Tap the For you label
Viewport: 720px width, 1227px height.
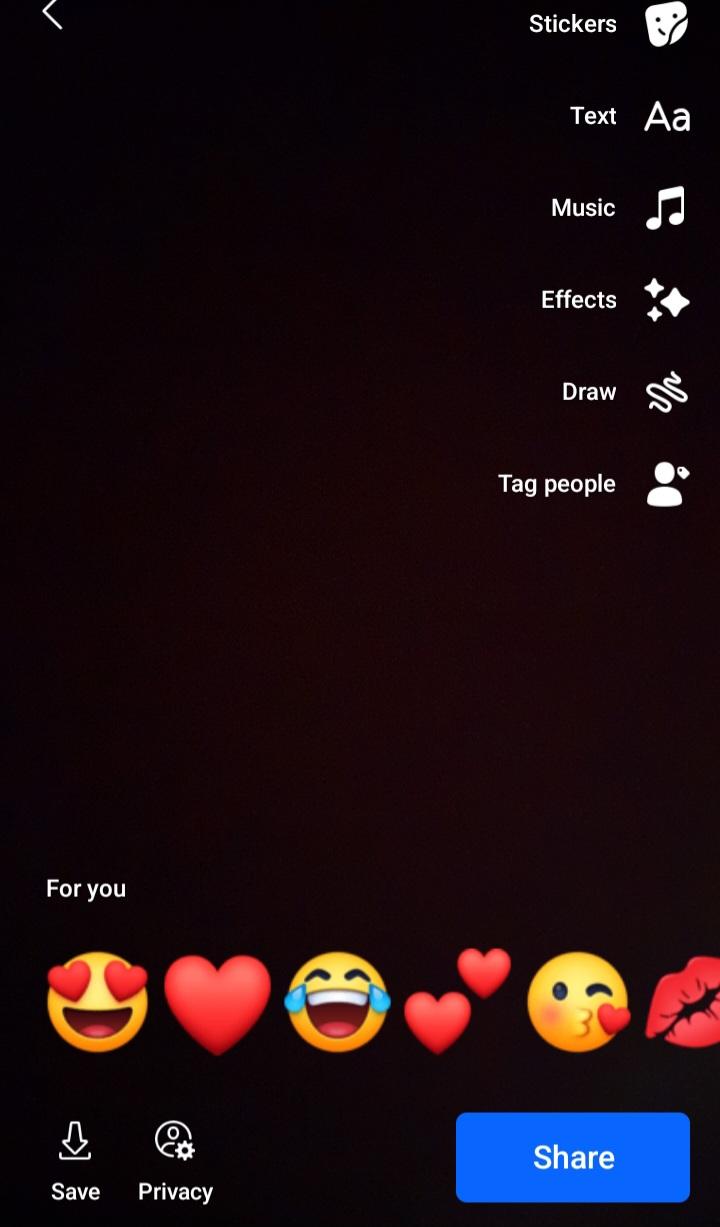pos(85,888)
